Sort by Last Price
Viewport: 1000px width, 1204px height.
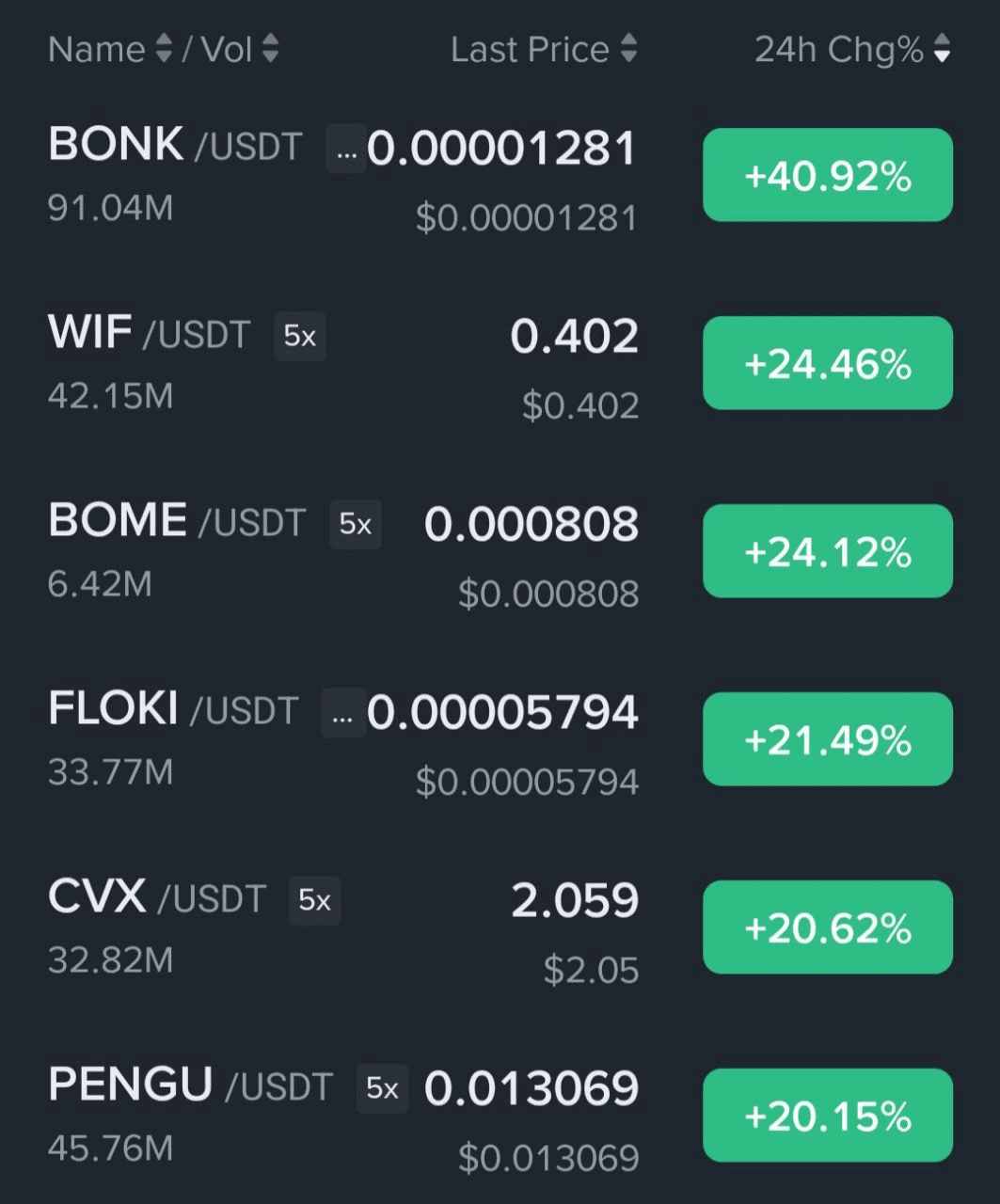pyautogui.click(x=543, y=49)
